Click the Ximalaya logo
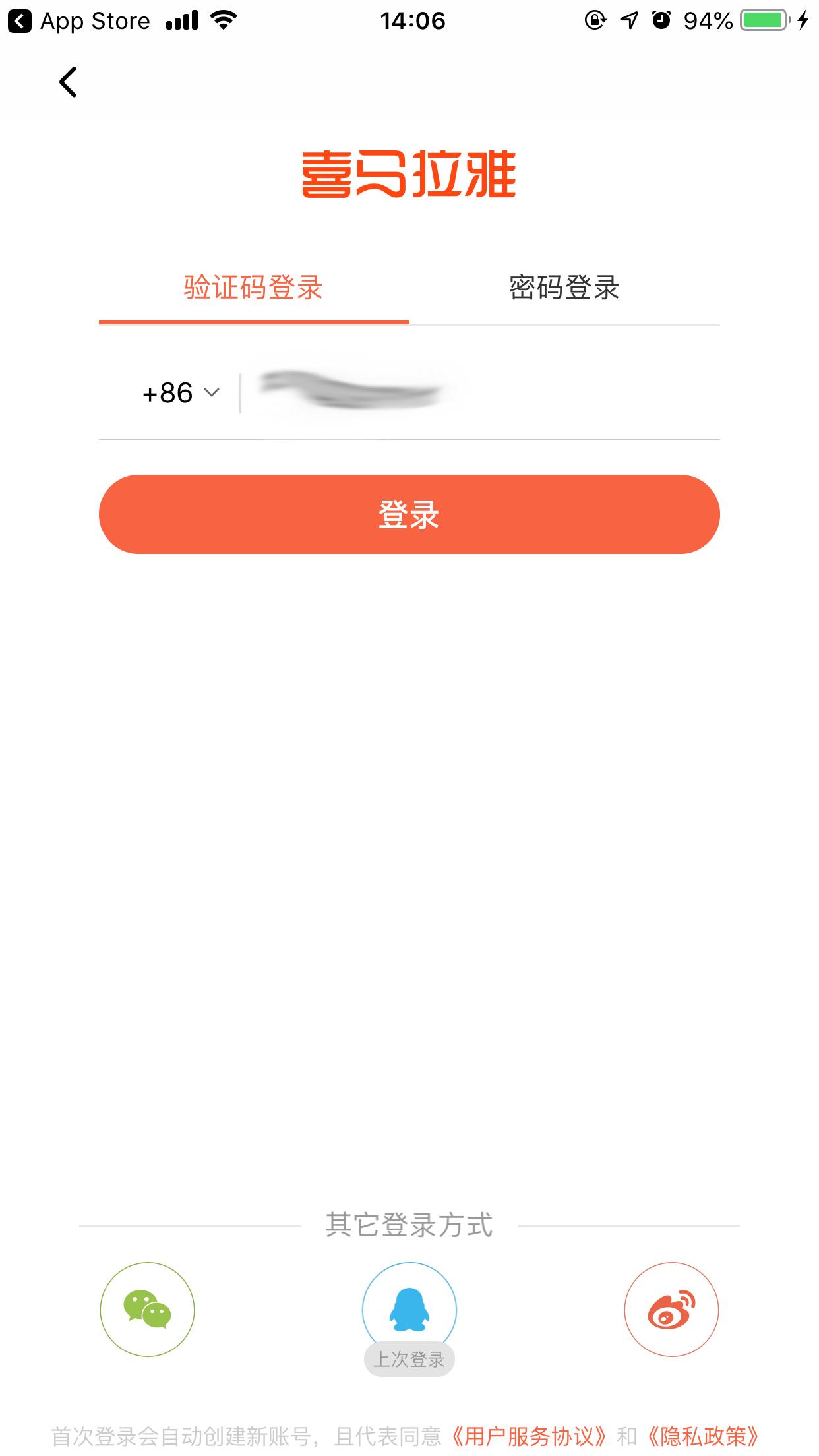Viewport: 819px width, 1456px height. point(409,173)
